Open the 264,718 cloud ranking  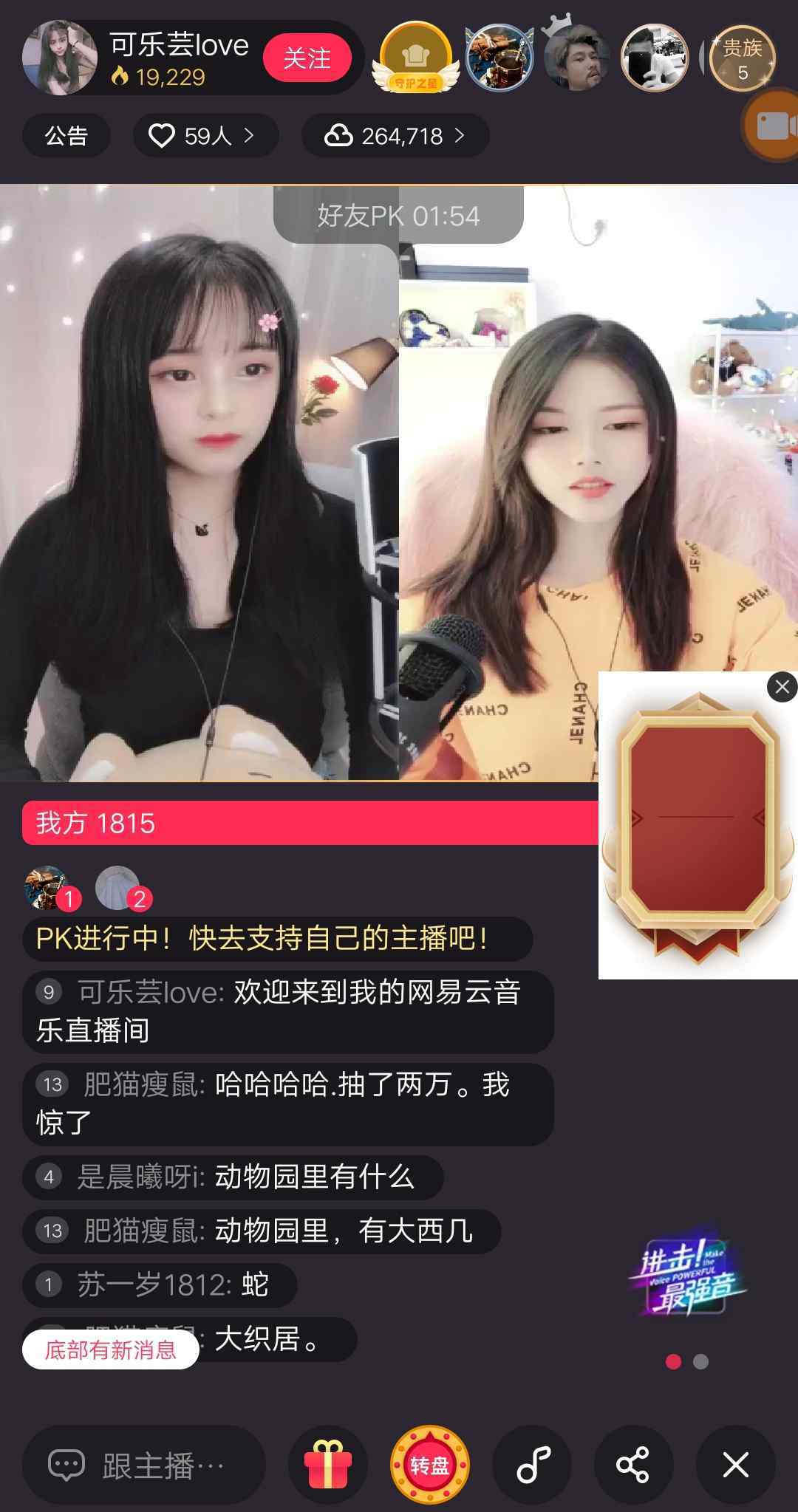pyautogui.click(x=395, y=136)
